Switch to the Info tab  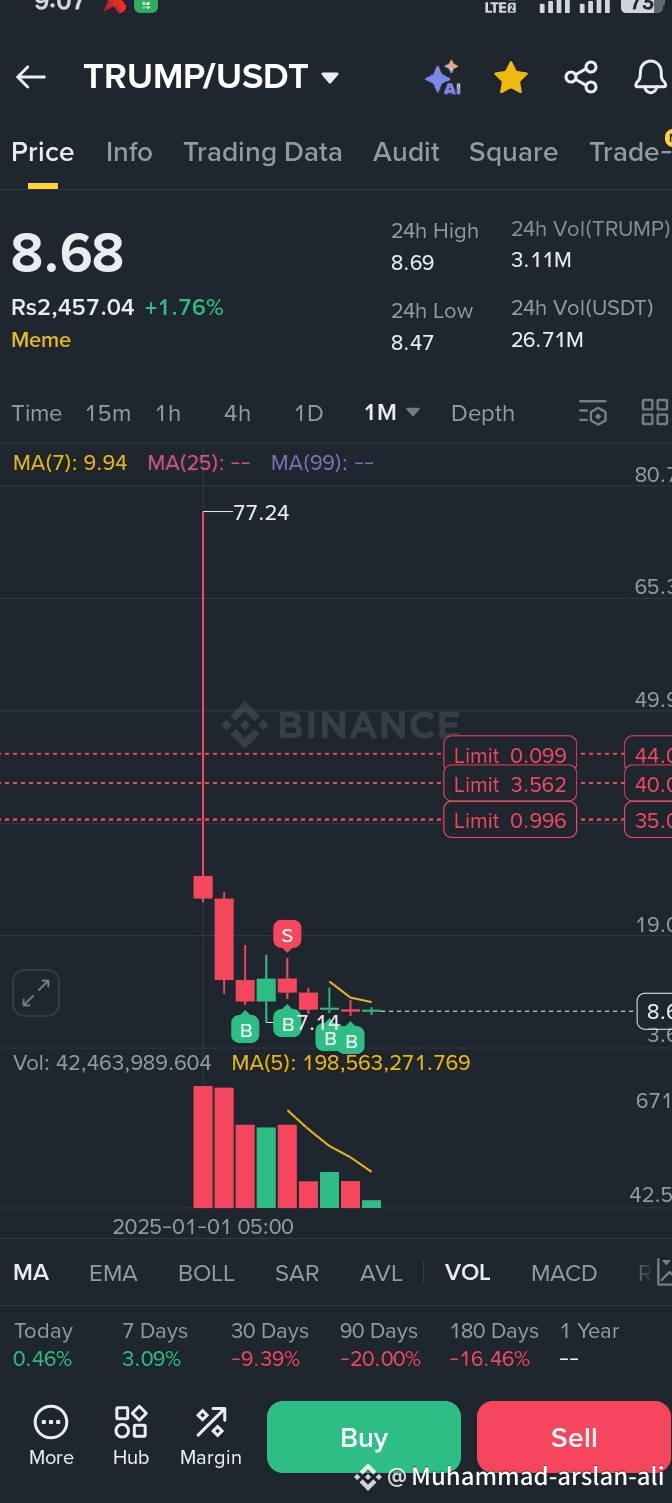tap(129, 152)
